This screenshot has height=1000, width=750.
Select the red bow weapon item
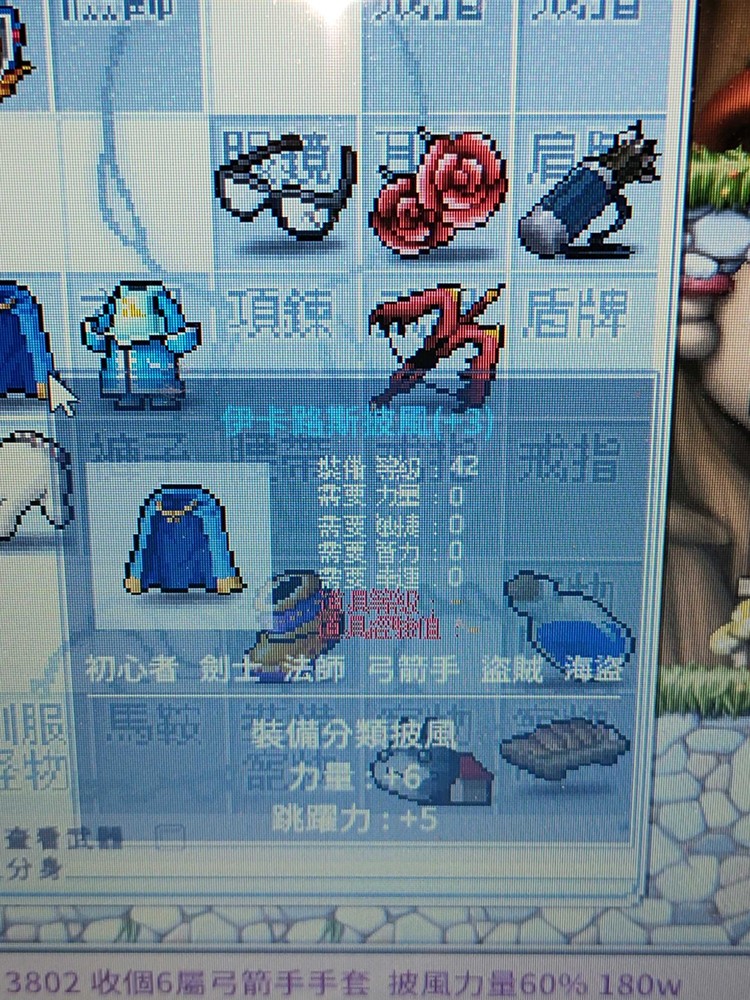click(438, 340)
